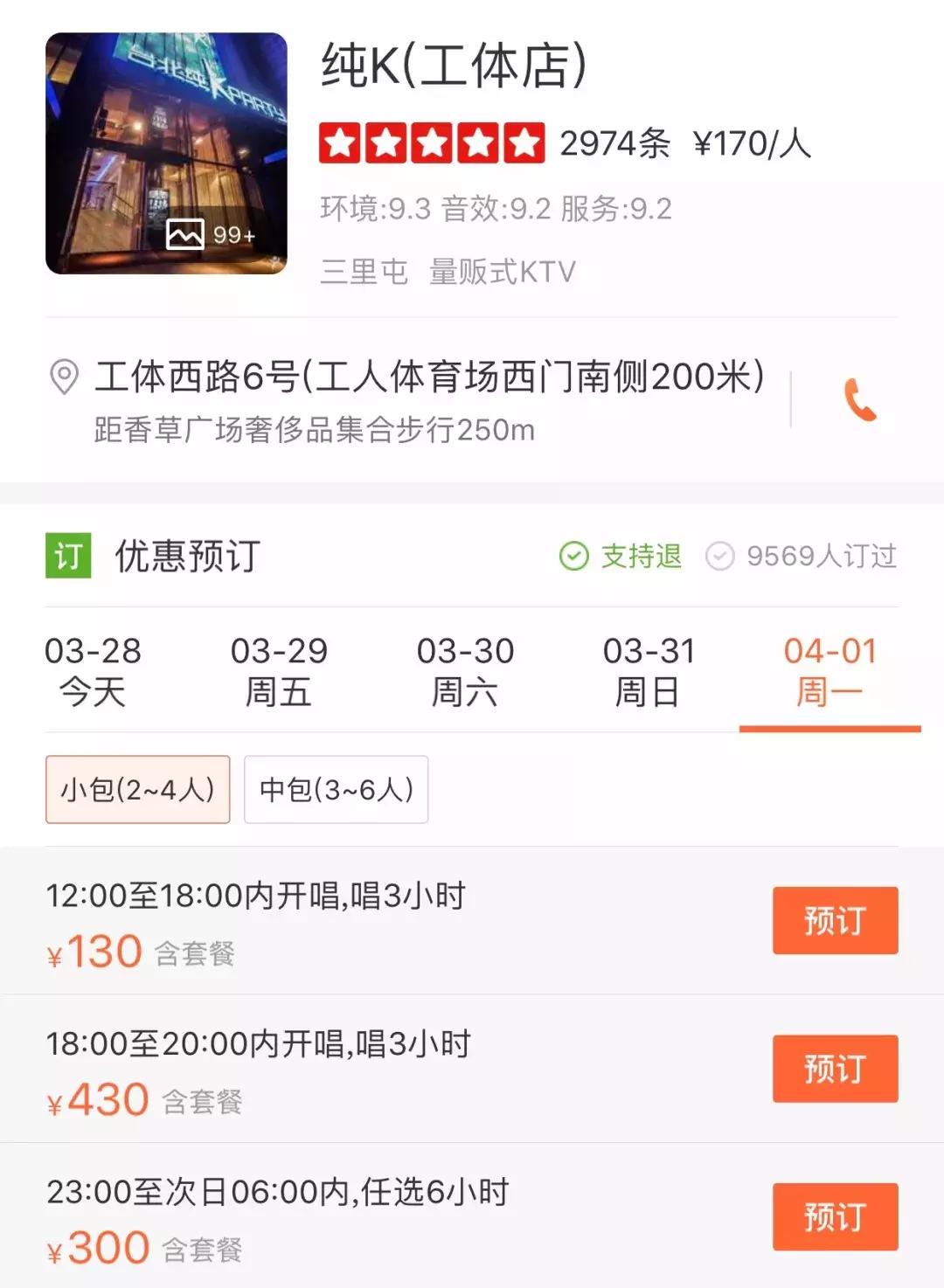
Task: Enable the 支持退 refund option
Action: click(573, 554)
